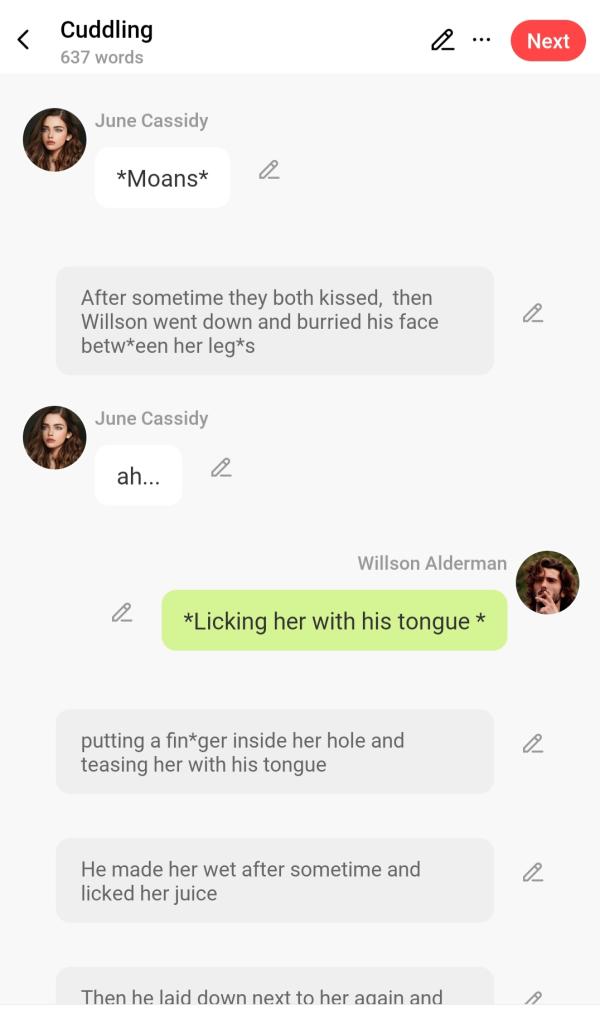Open the three-dot overflow menu
The width and height of the screenshot is (600, 1017).
coord(481,40)
